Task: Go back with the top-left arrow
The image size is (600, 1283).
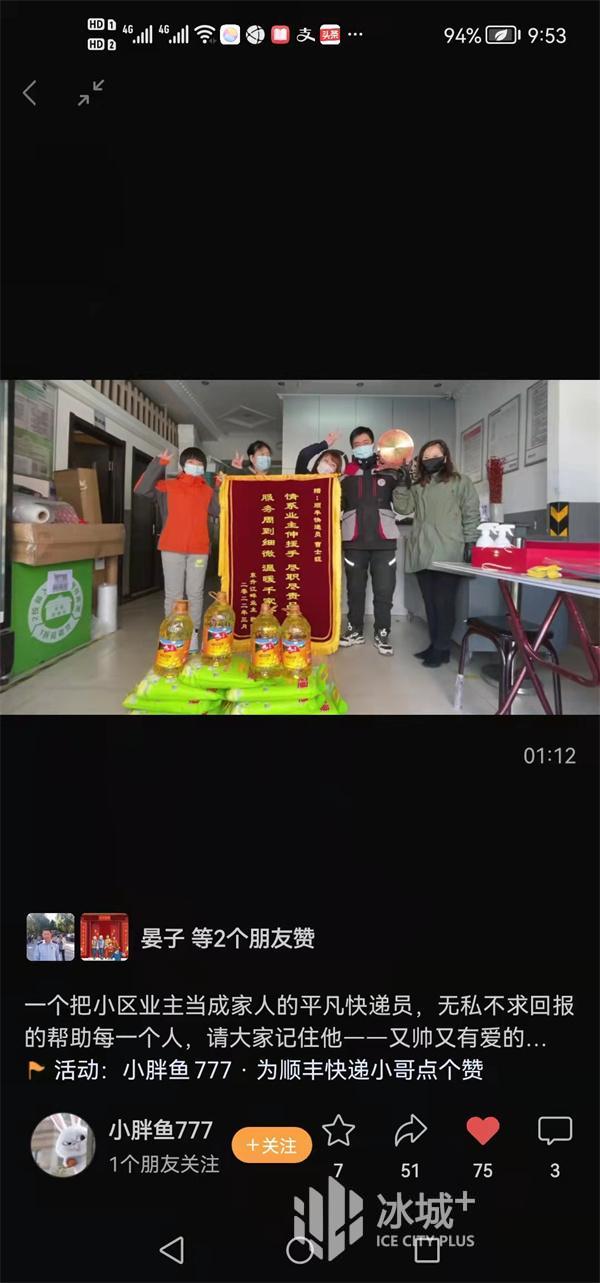Action: click(30, 93)
